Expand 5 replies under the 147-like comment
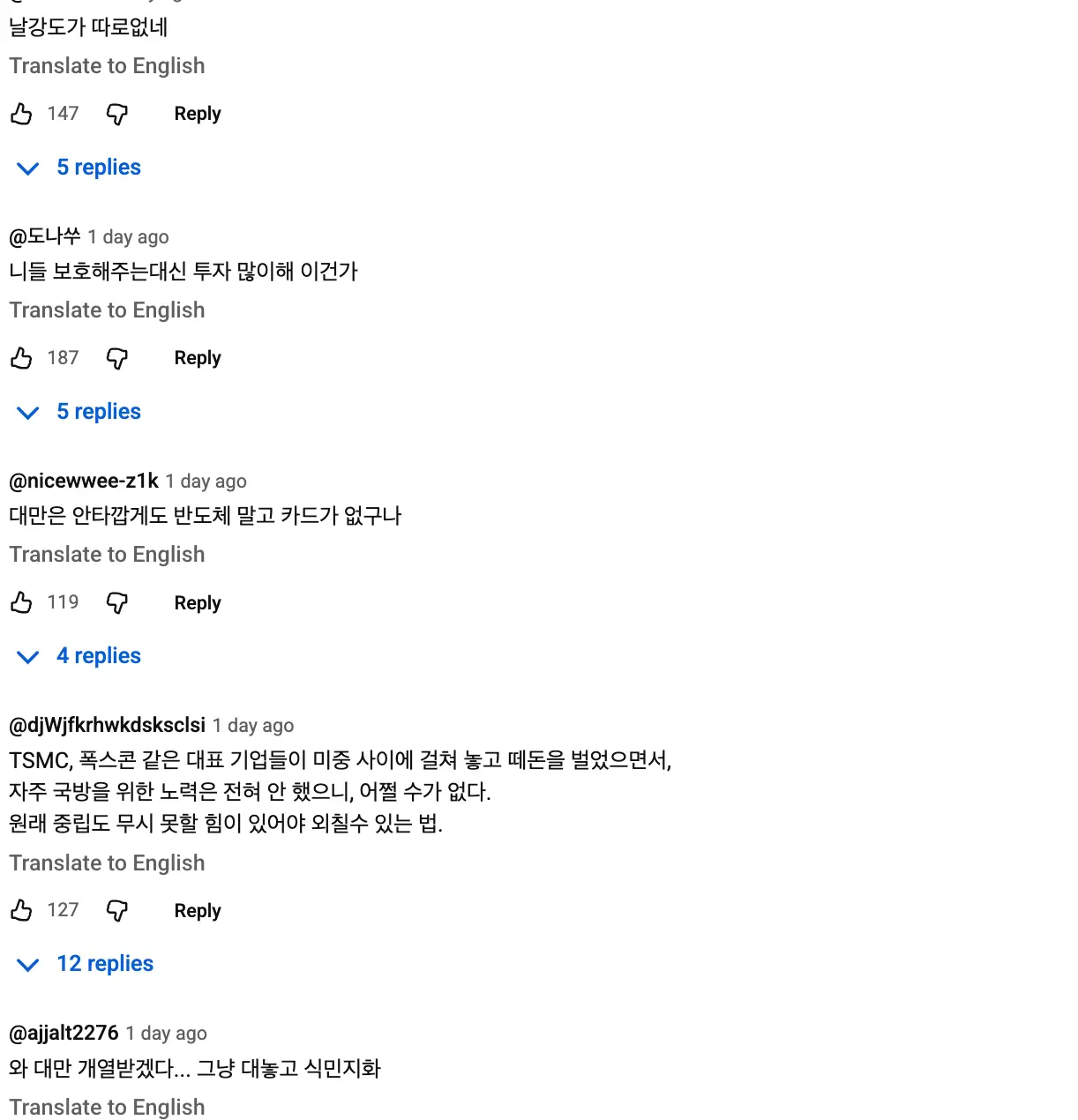The width and height of the screenshot is (1078, 1120). pos(98,168)
